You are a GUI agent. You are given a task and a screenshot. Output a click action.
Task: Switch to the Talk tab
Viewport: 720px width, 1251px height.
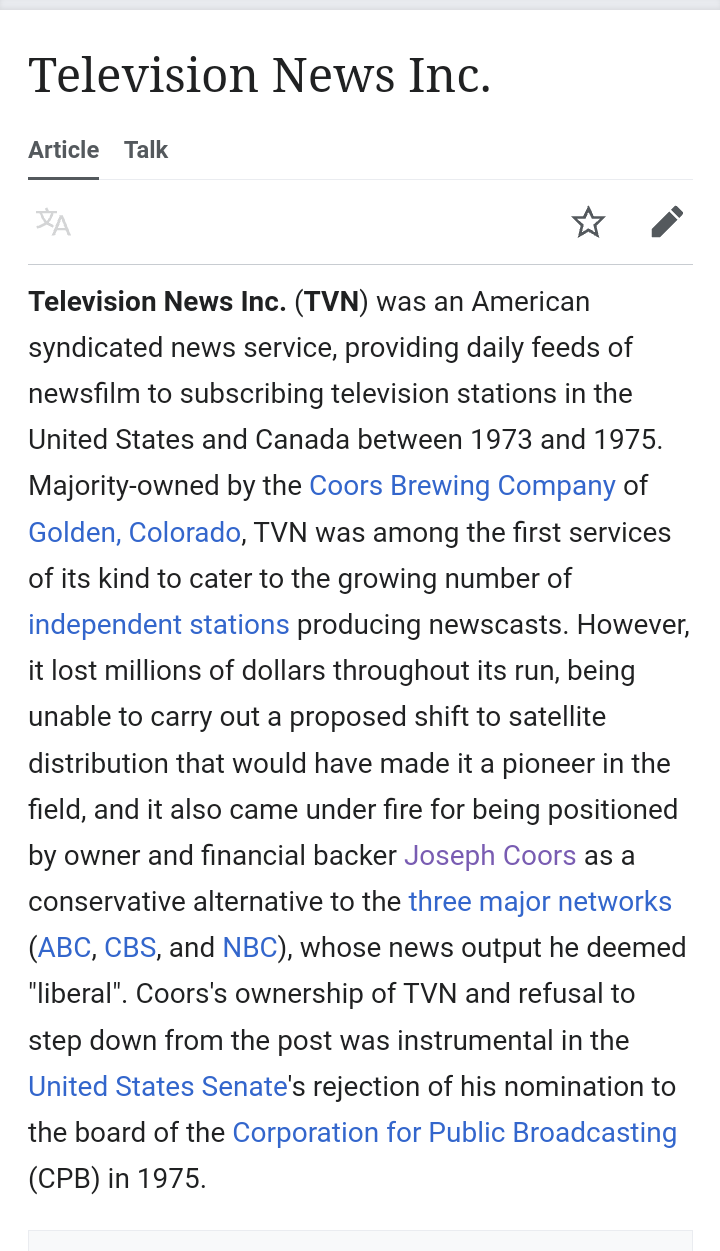coord(146,150)
